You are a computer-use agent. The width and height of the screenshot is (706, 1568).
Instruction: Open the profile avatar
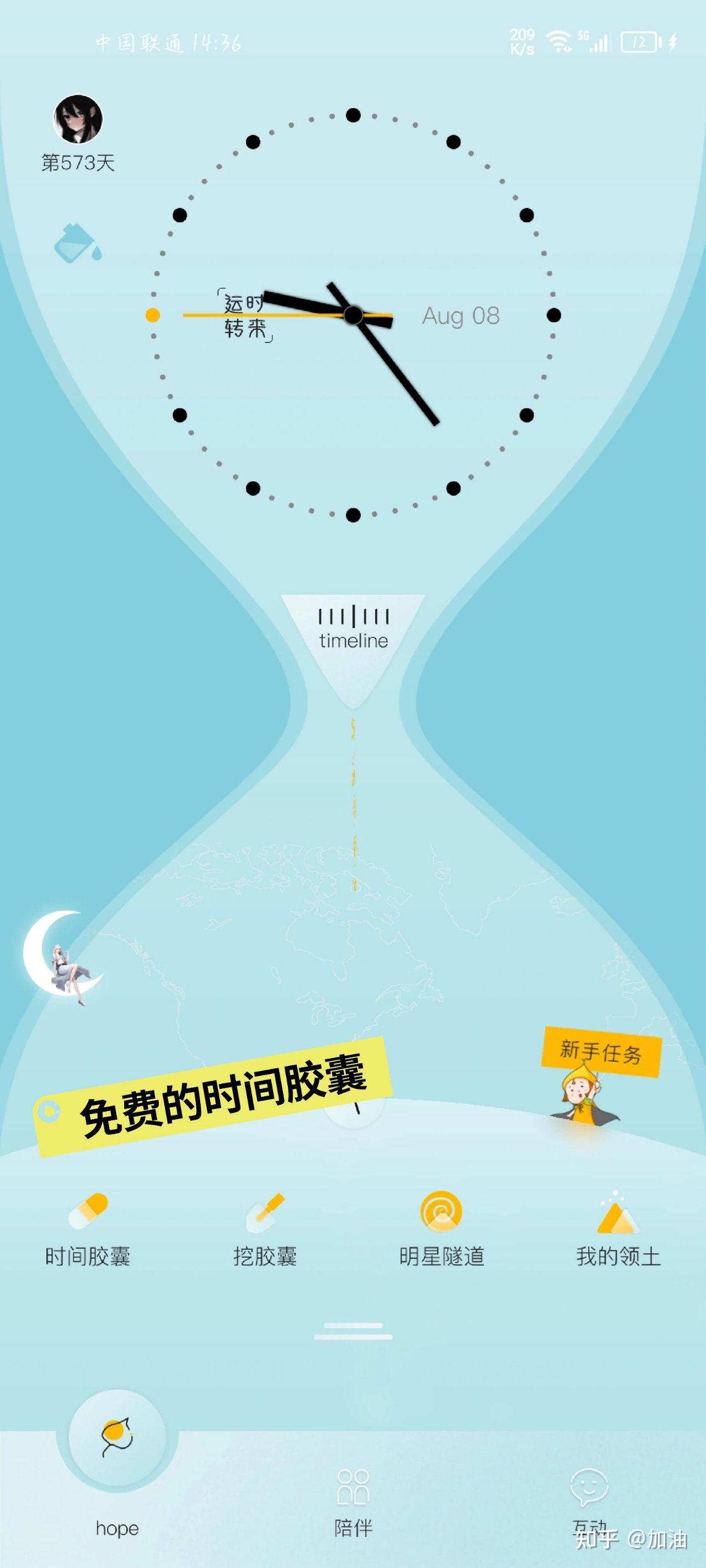click(78, 119)
